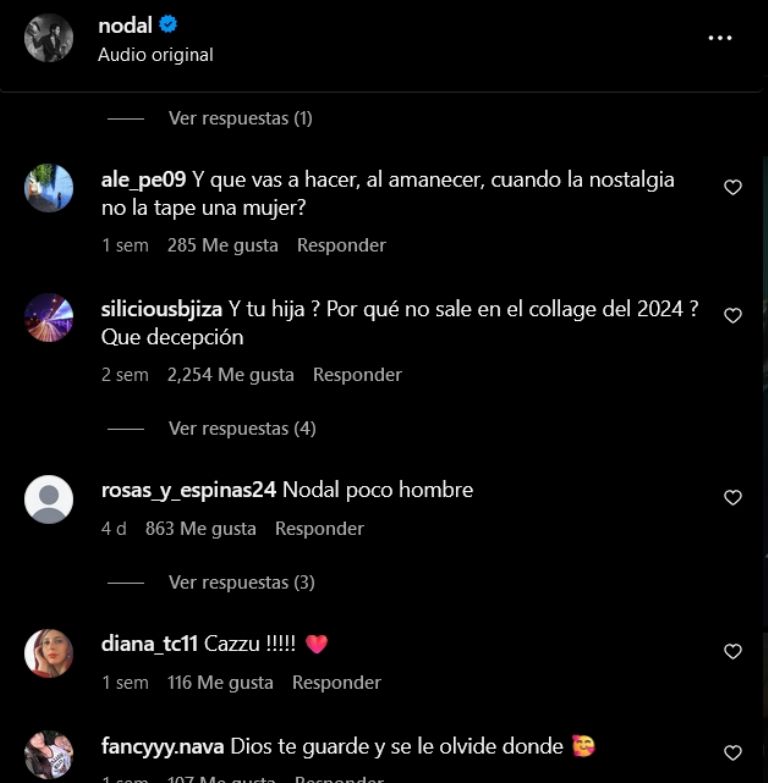Open the three-dot options menu

point(719,36)
